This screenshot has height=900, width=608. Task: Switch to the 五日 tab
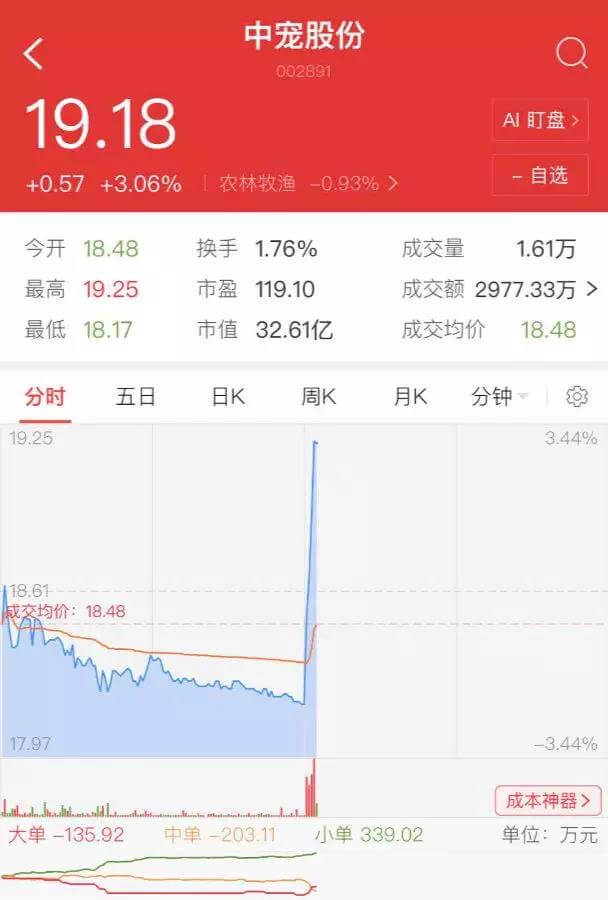pyautogui.click(x=135, y=397)
